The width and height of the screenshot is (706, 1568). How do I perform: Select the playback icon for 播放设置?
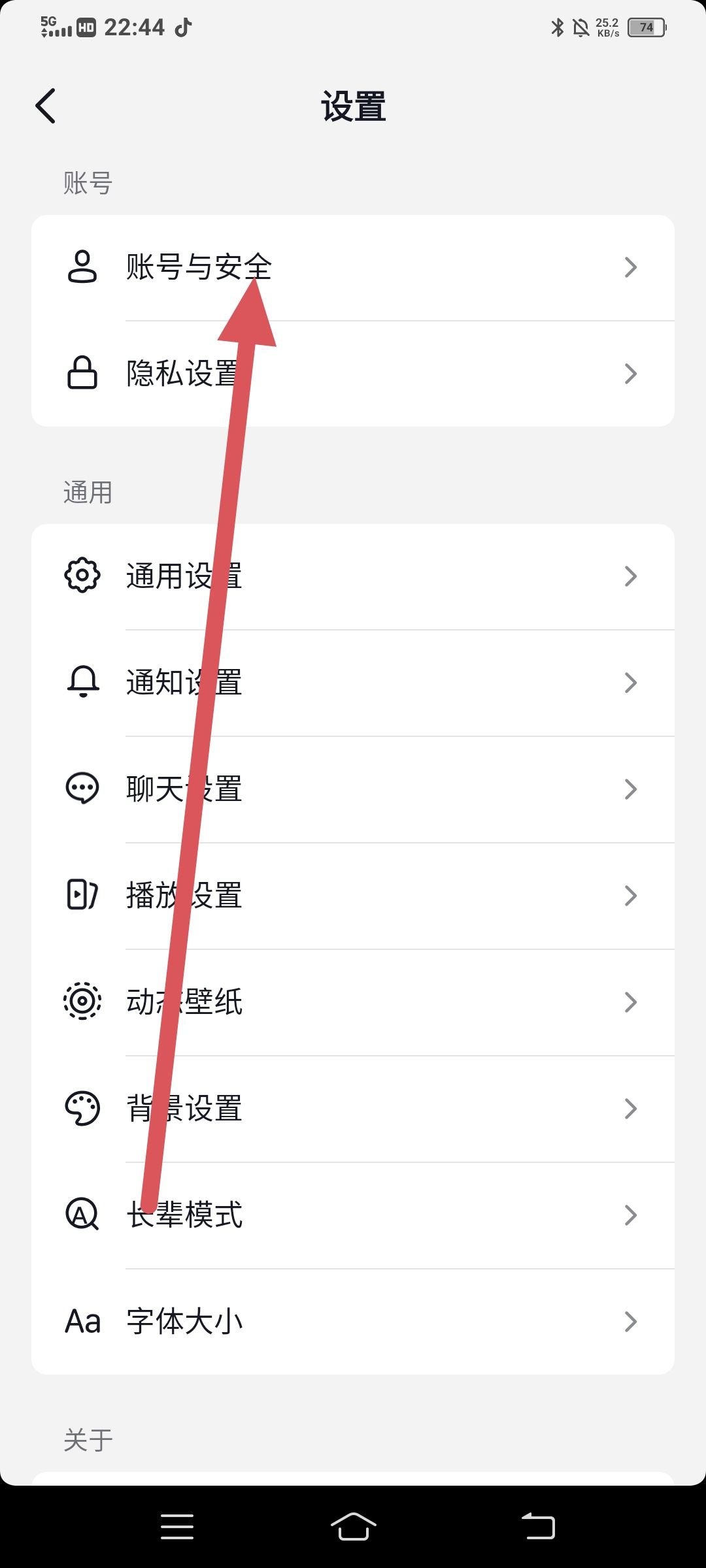(81, 896)
